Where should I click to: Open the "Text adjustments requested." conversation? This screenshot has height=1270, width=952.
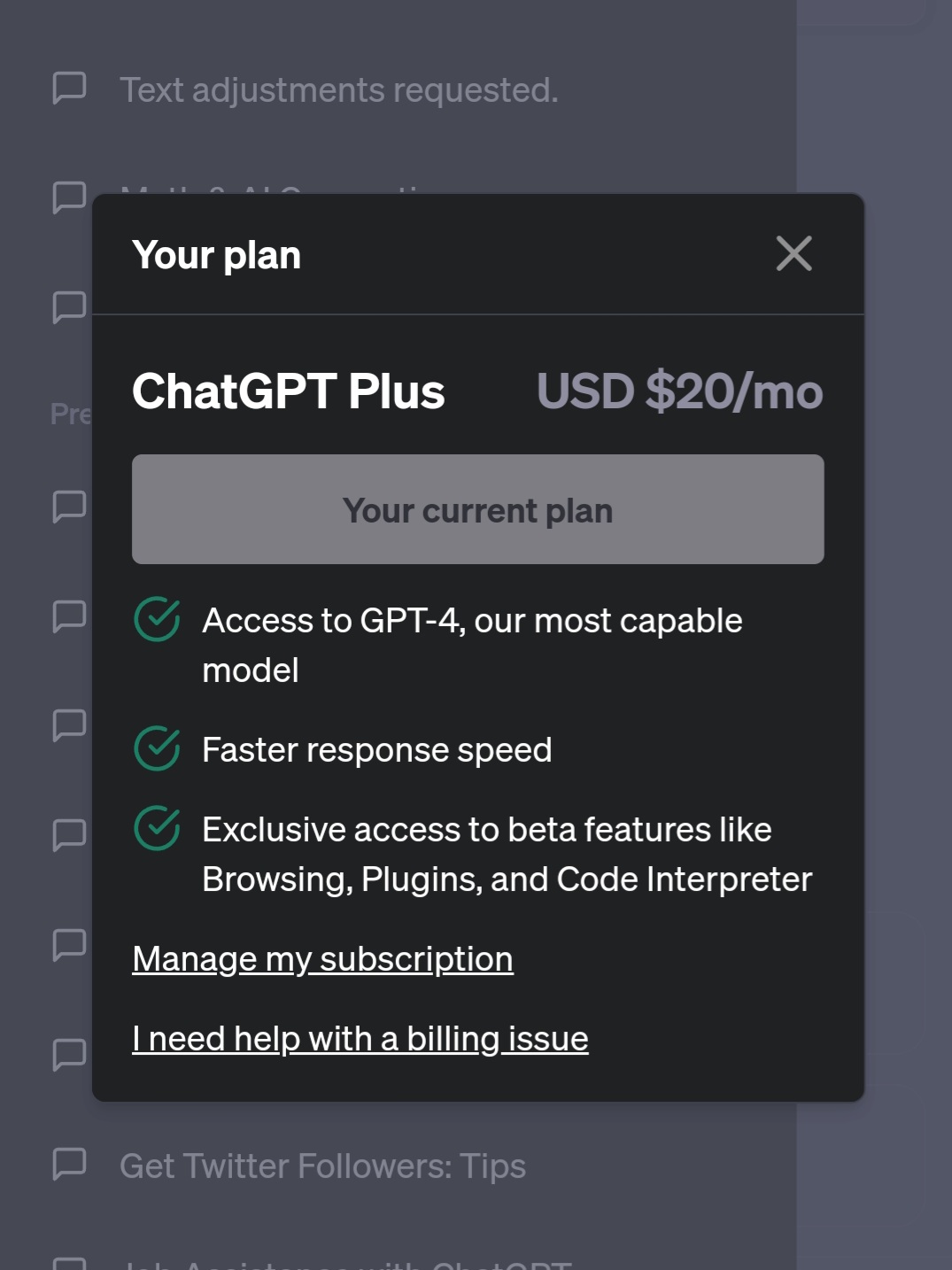(340, 89)
